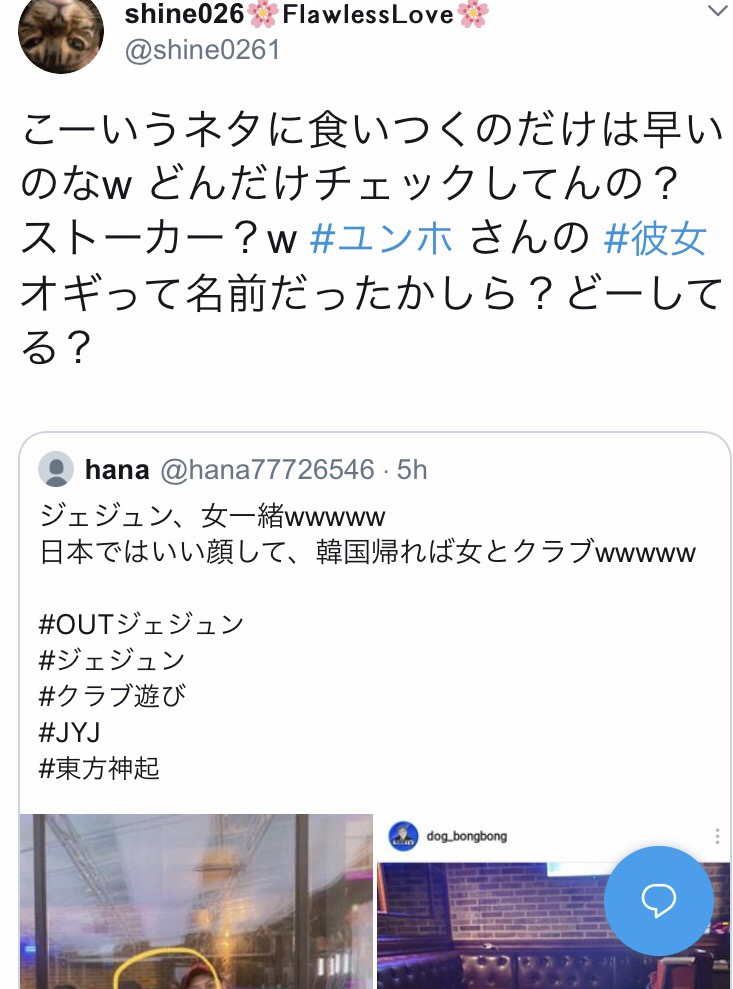The width and height of the screenshot is (733, 989).
Task: Open the tweet options chevron menu
Action: (717, 12)
